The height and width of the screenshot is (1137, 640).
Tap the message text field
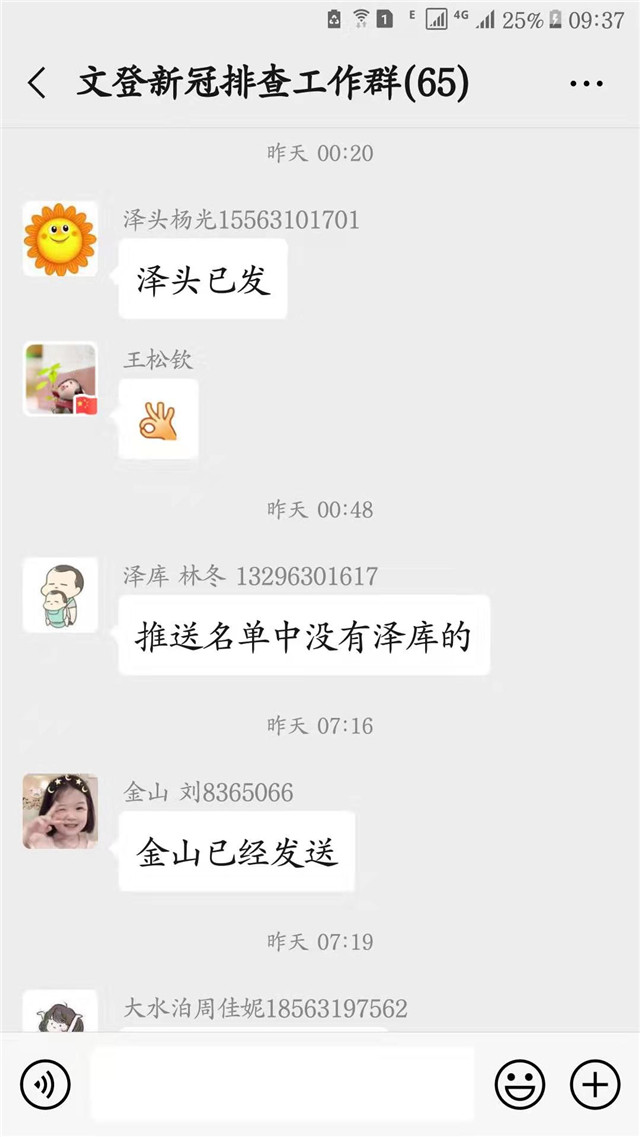282,1084
